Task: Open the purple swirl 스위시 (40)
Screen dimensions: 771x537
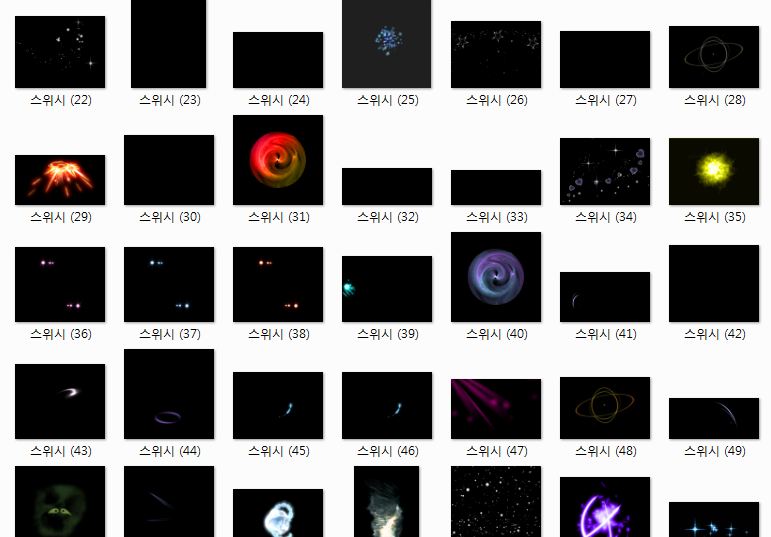Action: [496, 277]
